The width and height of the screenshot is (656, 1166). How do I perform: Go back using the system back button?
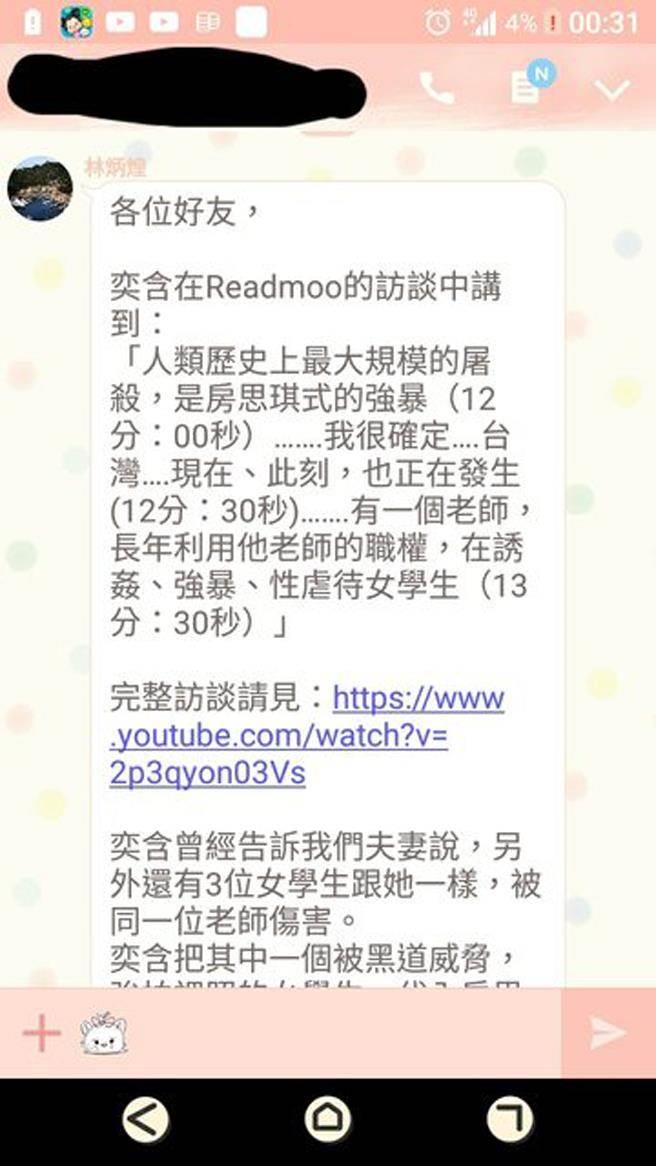coord(146,1121)
